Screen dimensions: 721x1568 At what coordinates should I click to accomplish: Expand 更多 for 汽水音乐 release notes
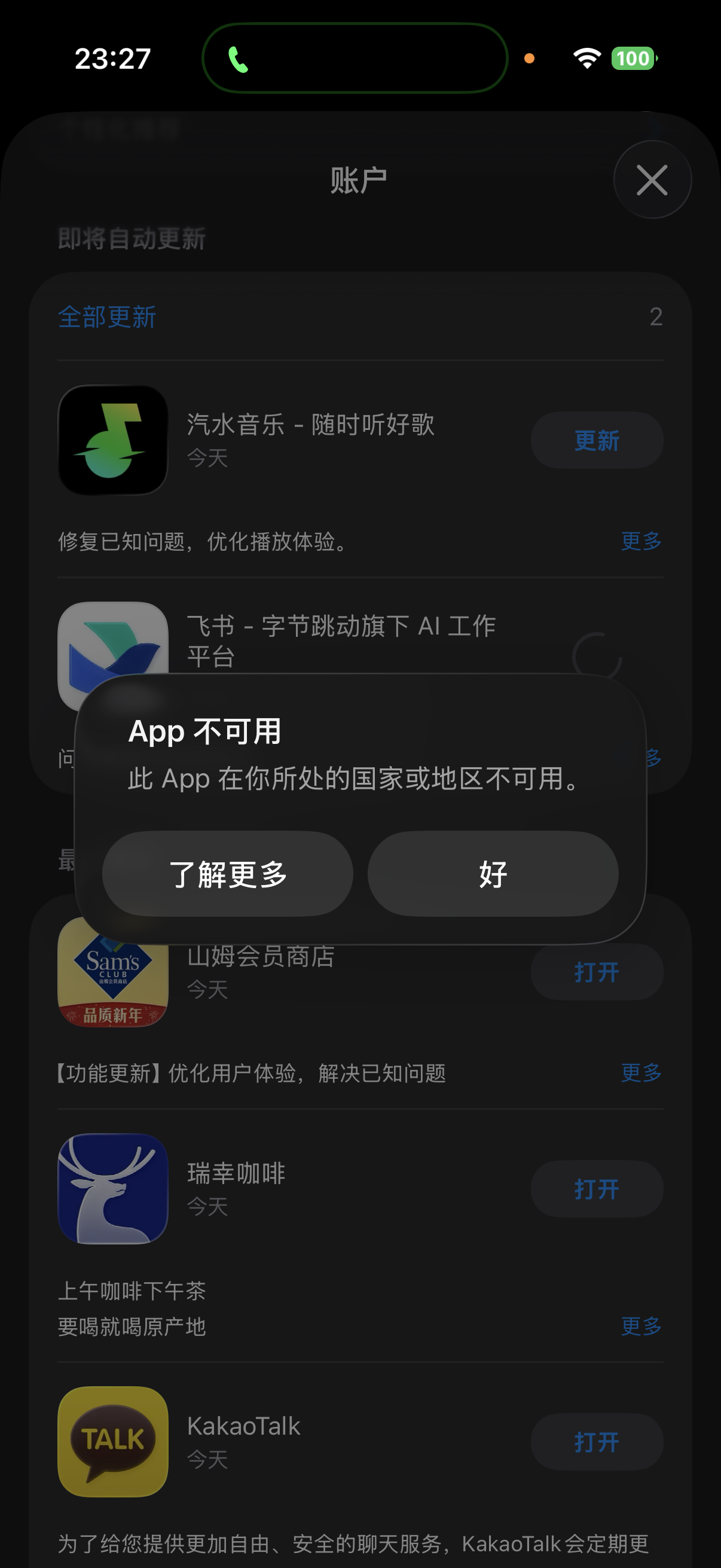point(641,541)
